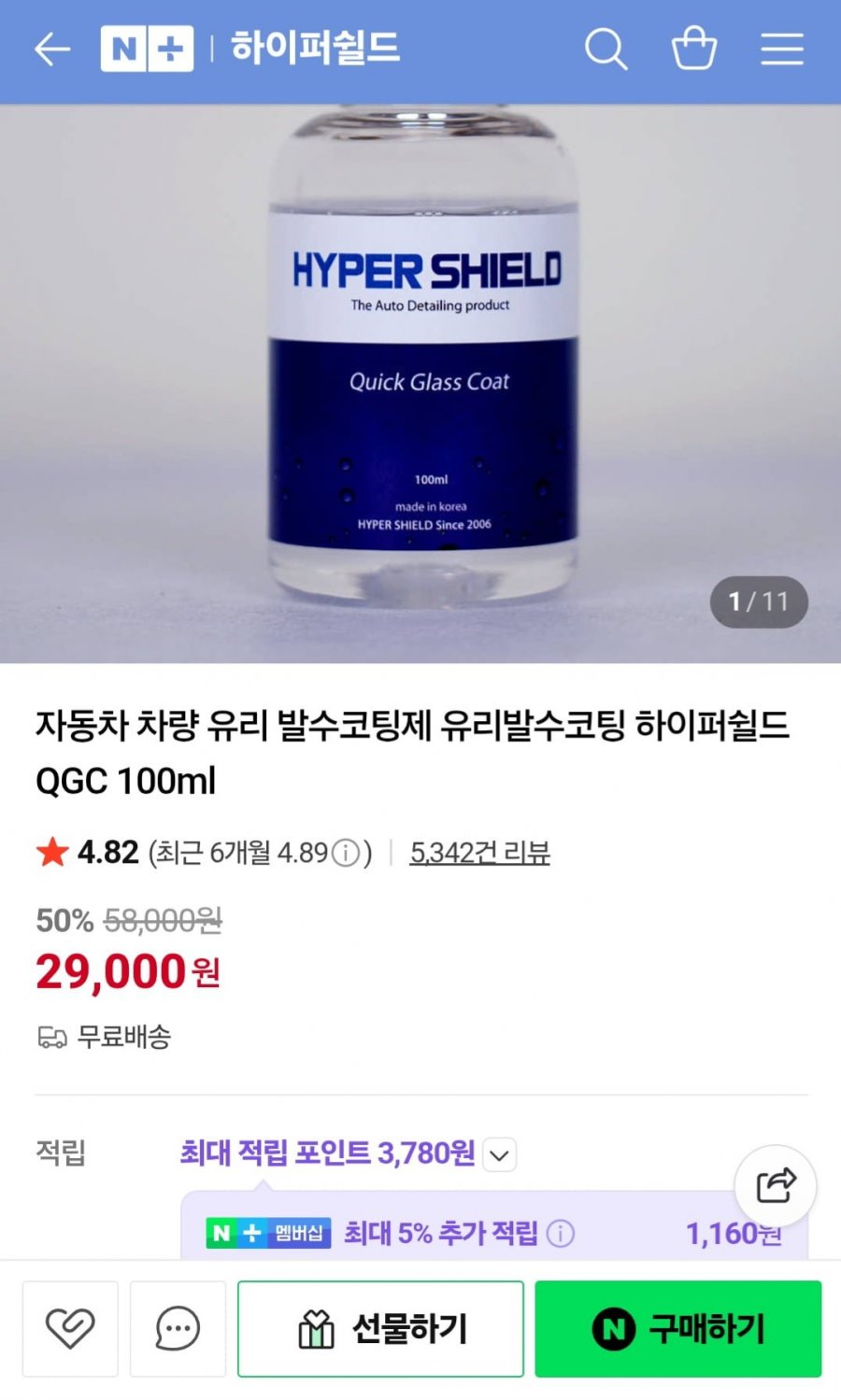Add product to wishlist heart
Screen dimensions: 841x1400
point(70,1329)
